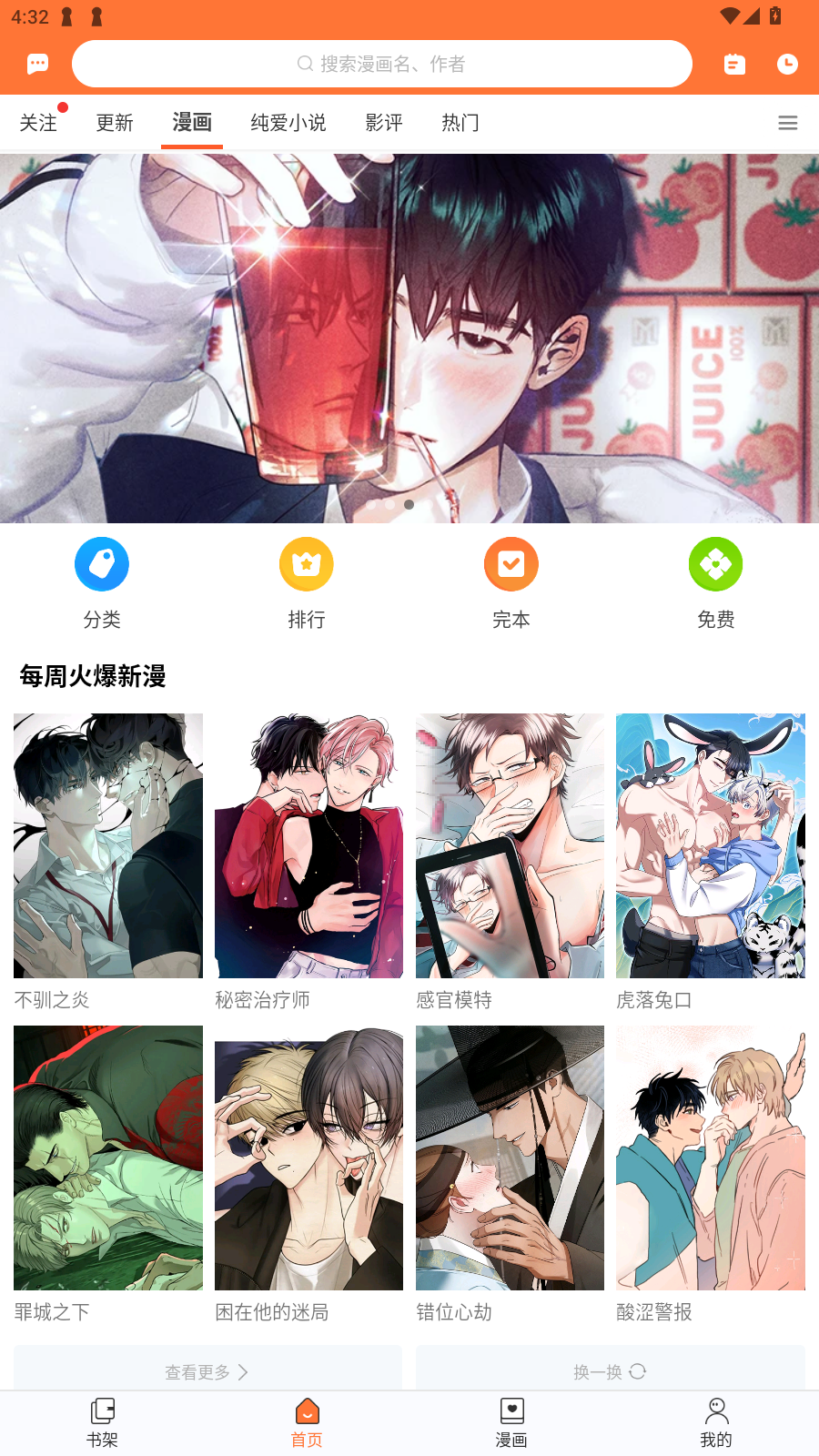Open the comic 虎落兔口
Screen dimensions: 819x1456
pyautogui.click(x=711, y=846)
